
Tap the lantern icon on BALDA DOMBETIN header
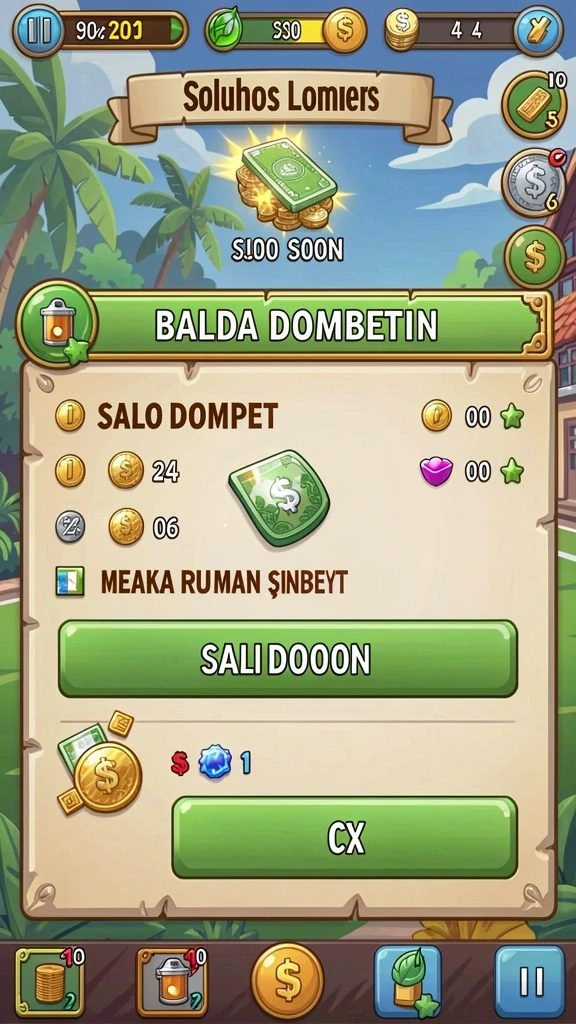(57, 323)
